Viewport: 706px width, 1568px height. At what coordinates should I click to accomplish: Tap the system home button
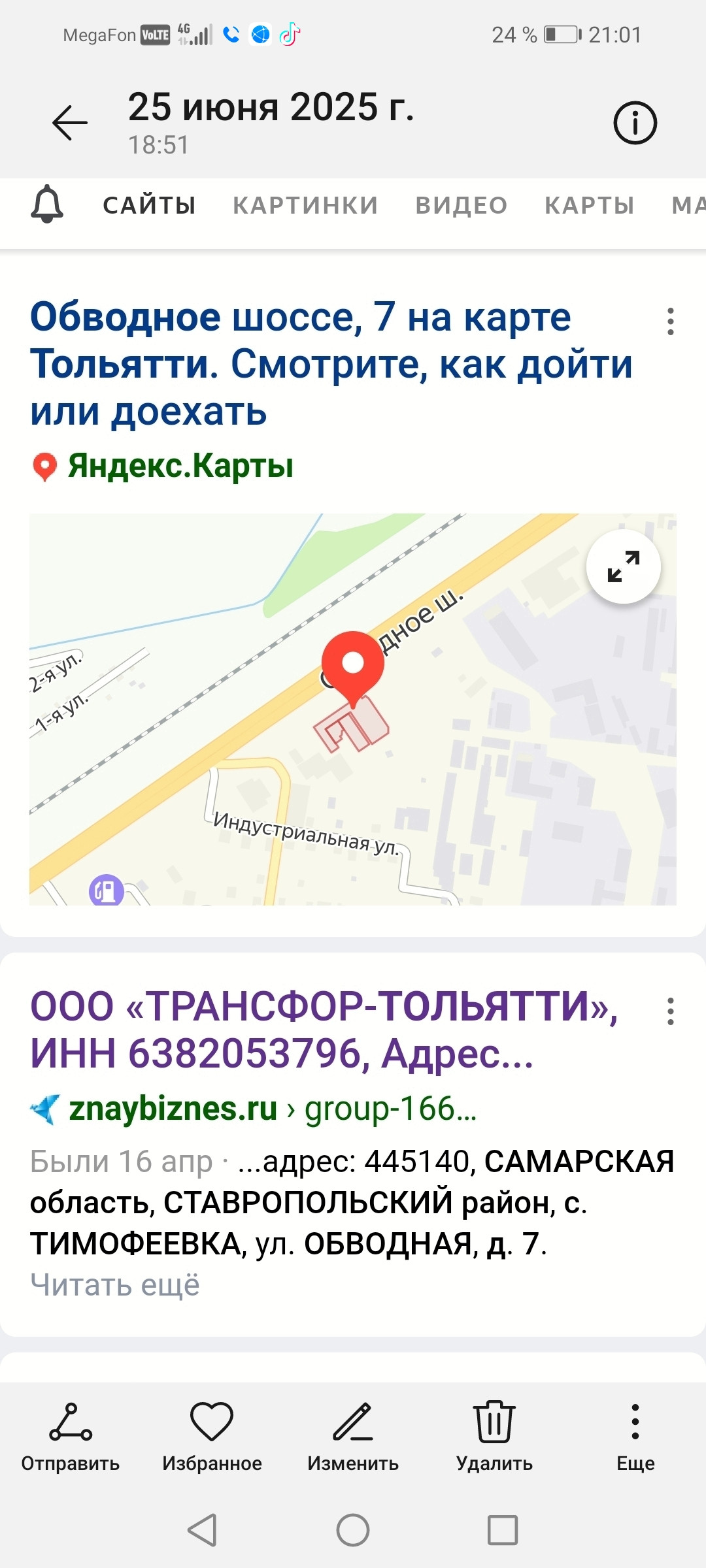click(353, 1530)
